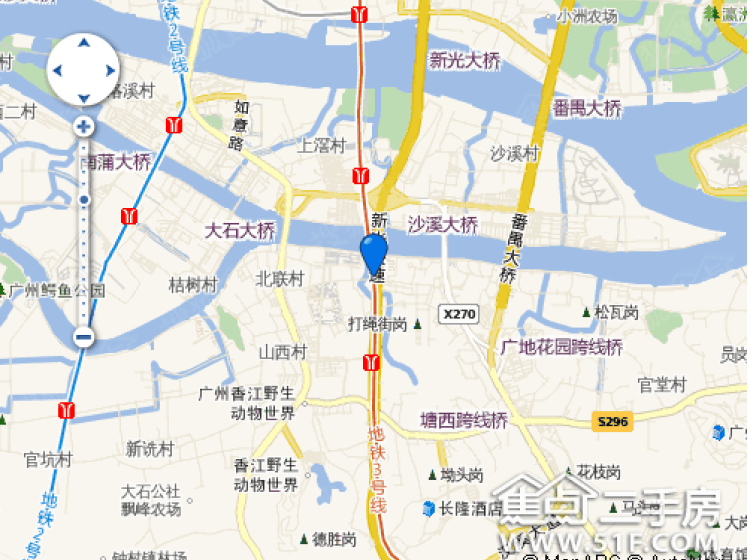The width and height of the screenshot is (750, 560).
Task: Zoom out with the minus button
Action: (x=84, y=337)
